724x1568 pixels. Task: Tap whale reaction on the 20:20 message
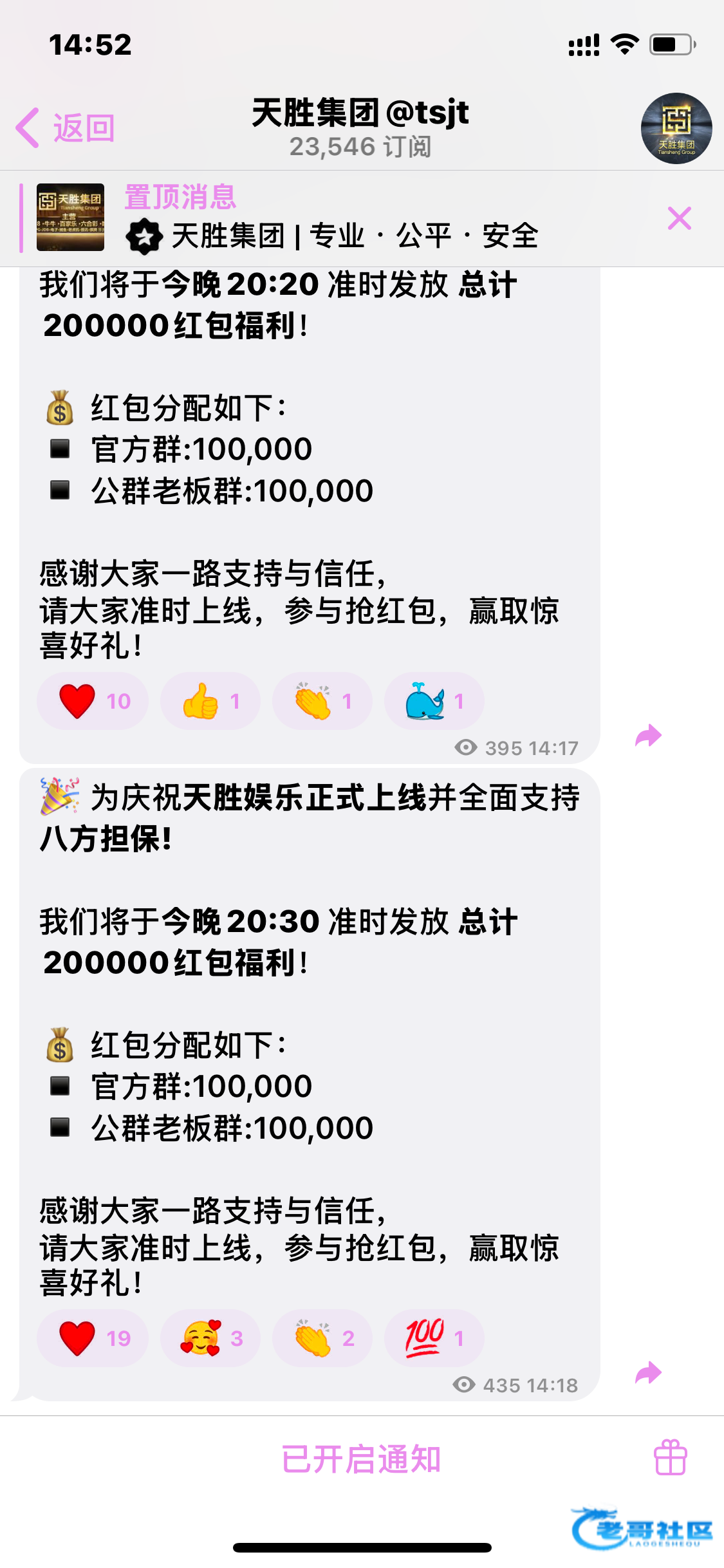point(434,701)
